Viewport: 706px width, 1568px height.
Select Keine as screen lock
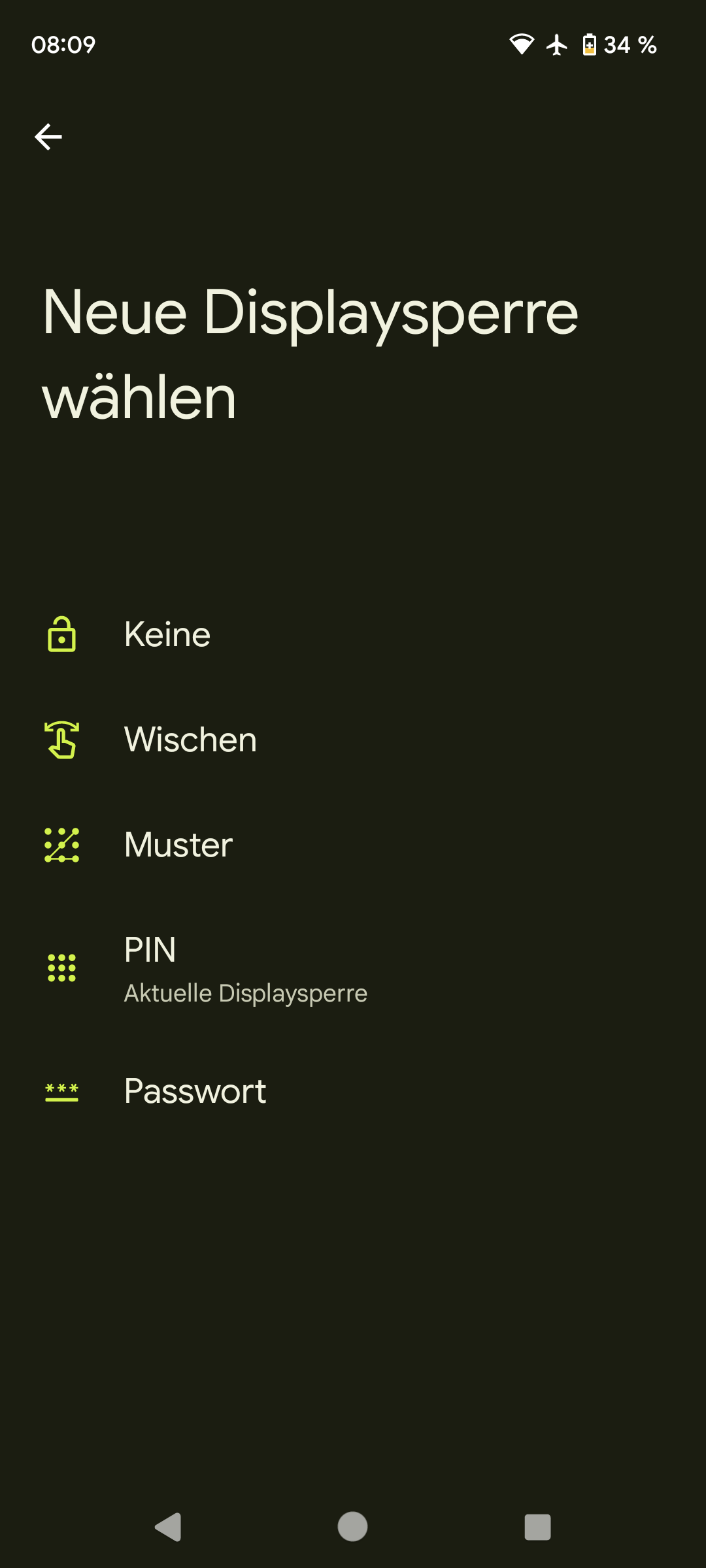167,634
